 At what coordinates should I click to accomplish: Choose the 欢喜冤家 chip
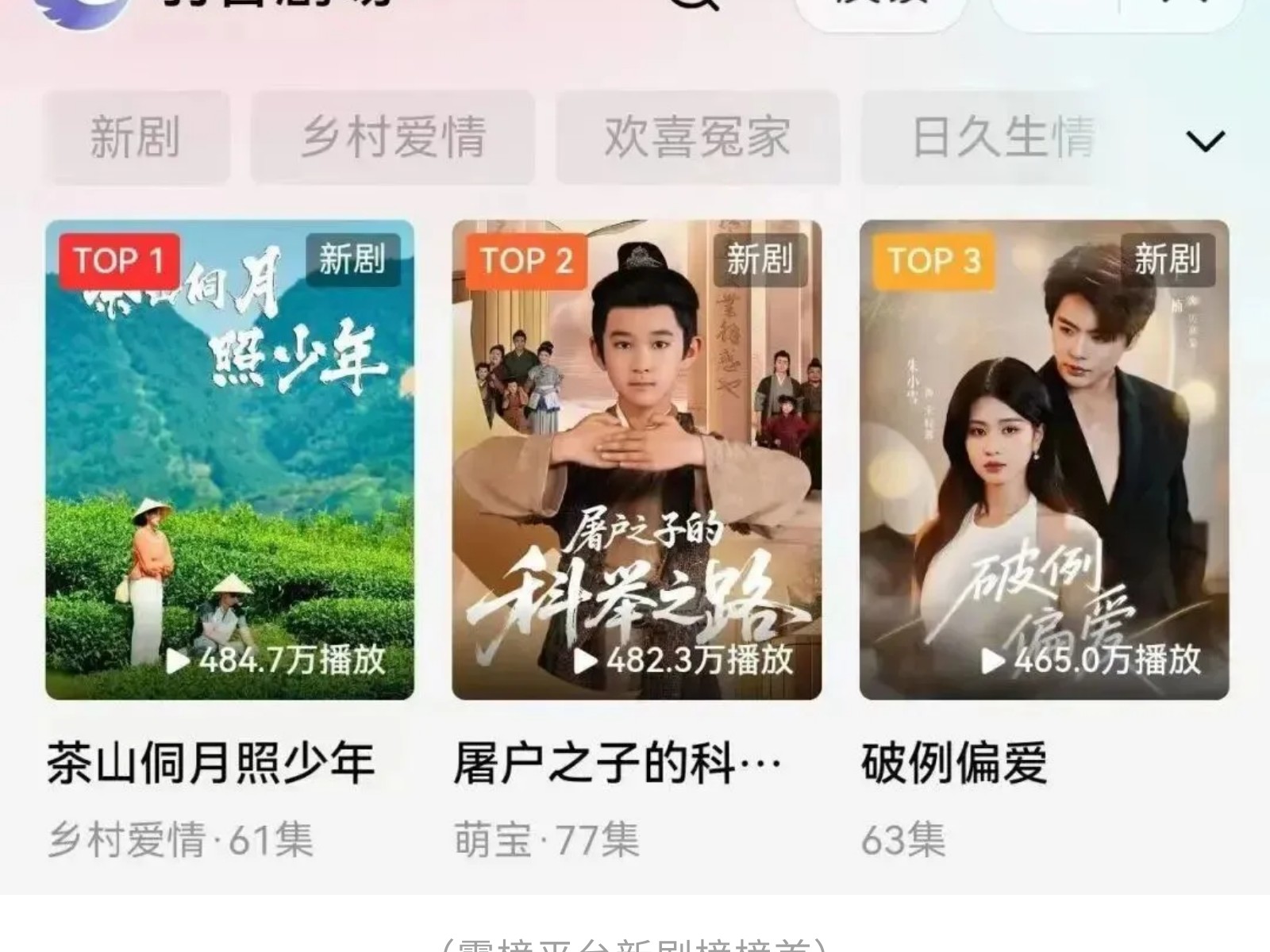click(x=697, y=137)
